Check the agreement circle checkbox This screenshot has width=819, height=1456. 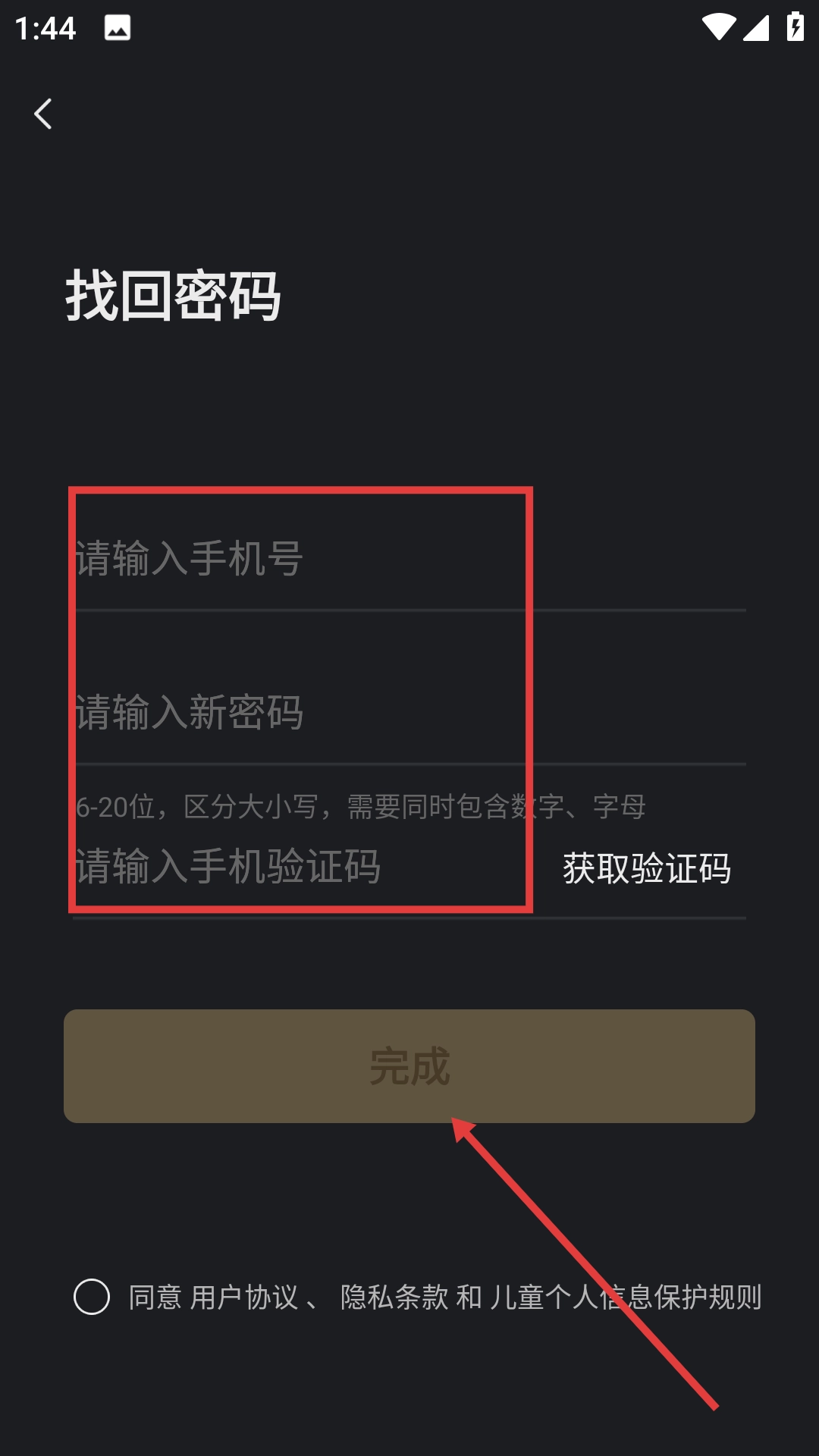pyautogui.click(x=92, y=1297)
